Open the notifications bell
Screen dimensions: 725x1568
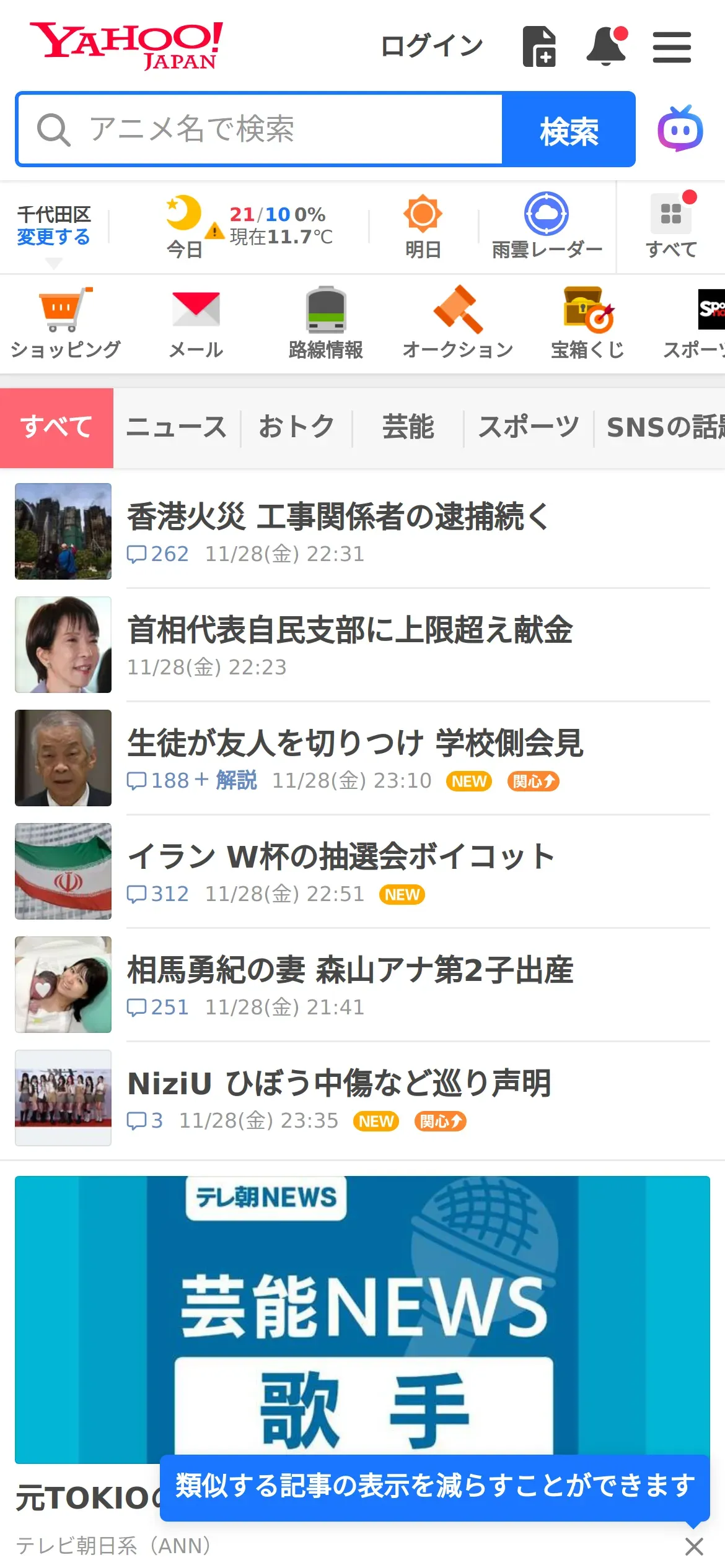606,46
